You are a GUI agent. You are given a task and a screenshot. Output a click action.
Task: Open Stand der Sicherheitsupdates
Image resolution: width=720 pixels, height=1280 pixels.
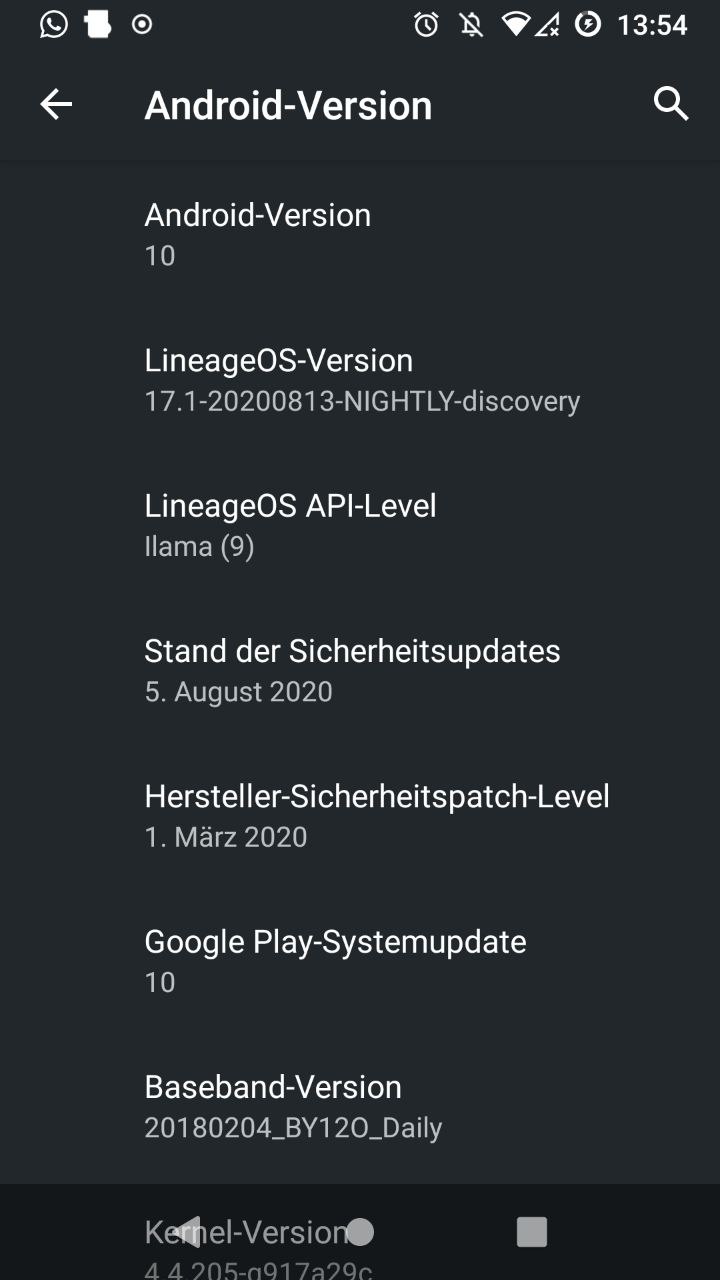pos(360,670)
